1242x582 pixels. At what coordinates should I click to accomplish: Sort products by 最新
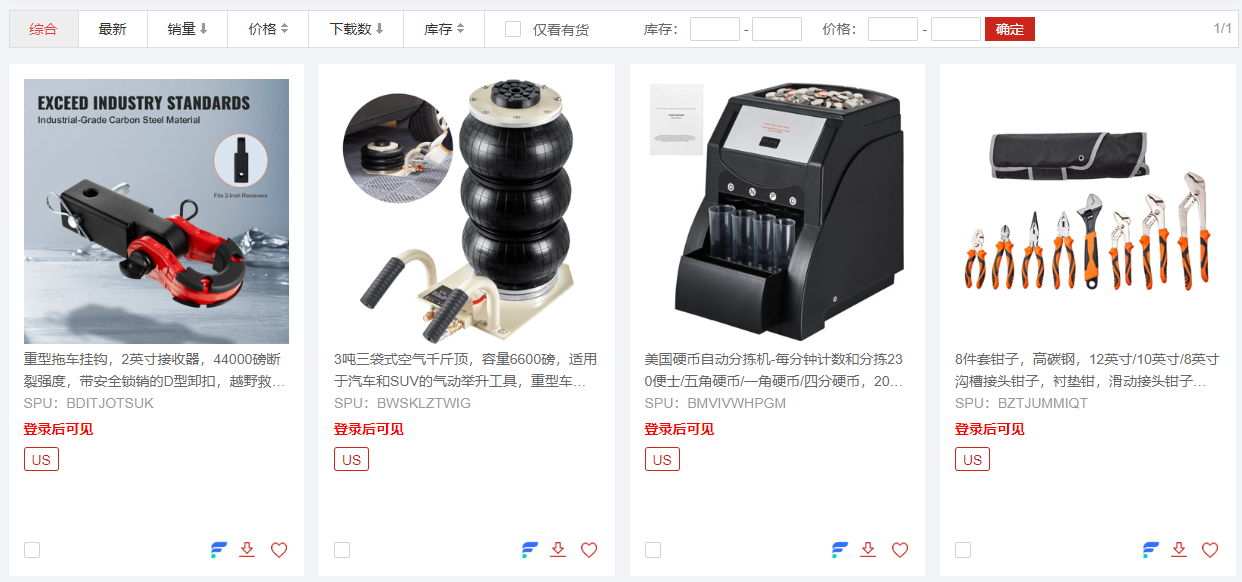click(x=112, y=29)
